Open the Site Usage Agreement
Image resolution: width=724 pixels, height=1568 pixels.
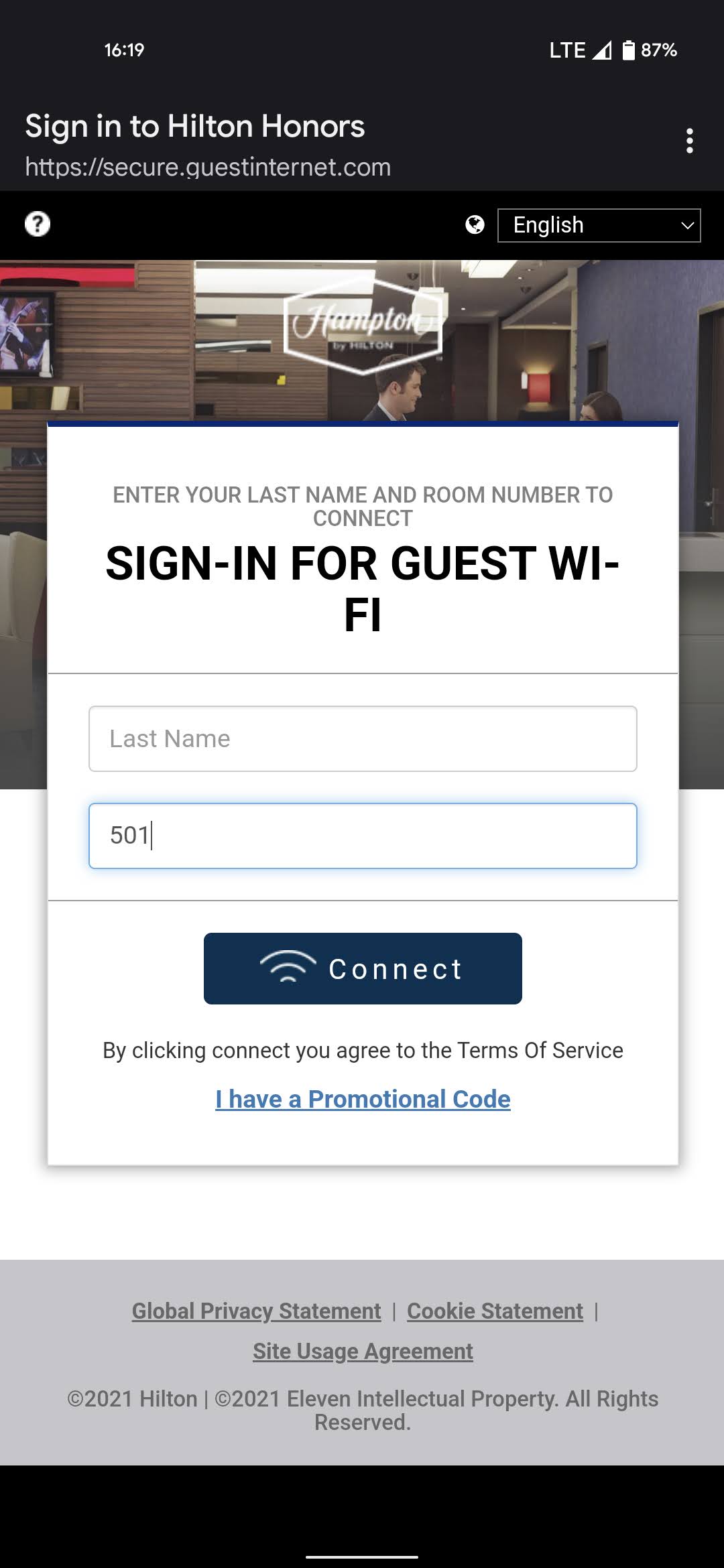363,1351
